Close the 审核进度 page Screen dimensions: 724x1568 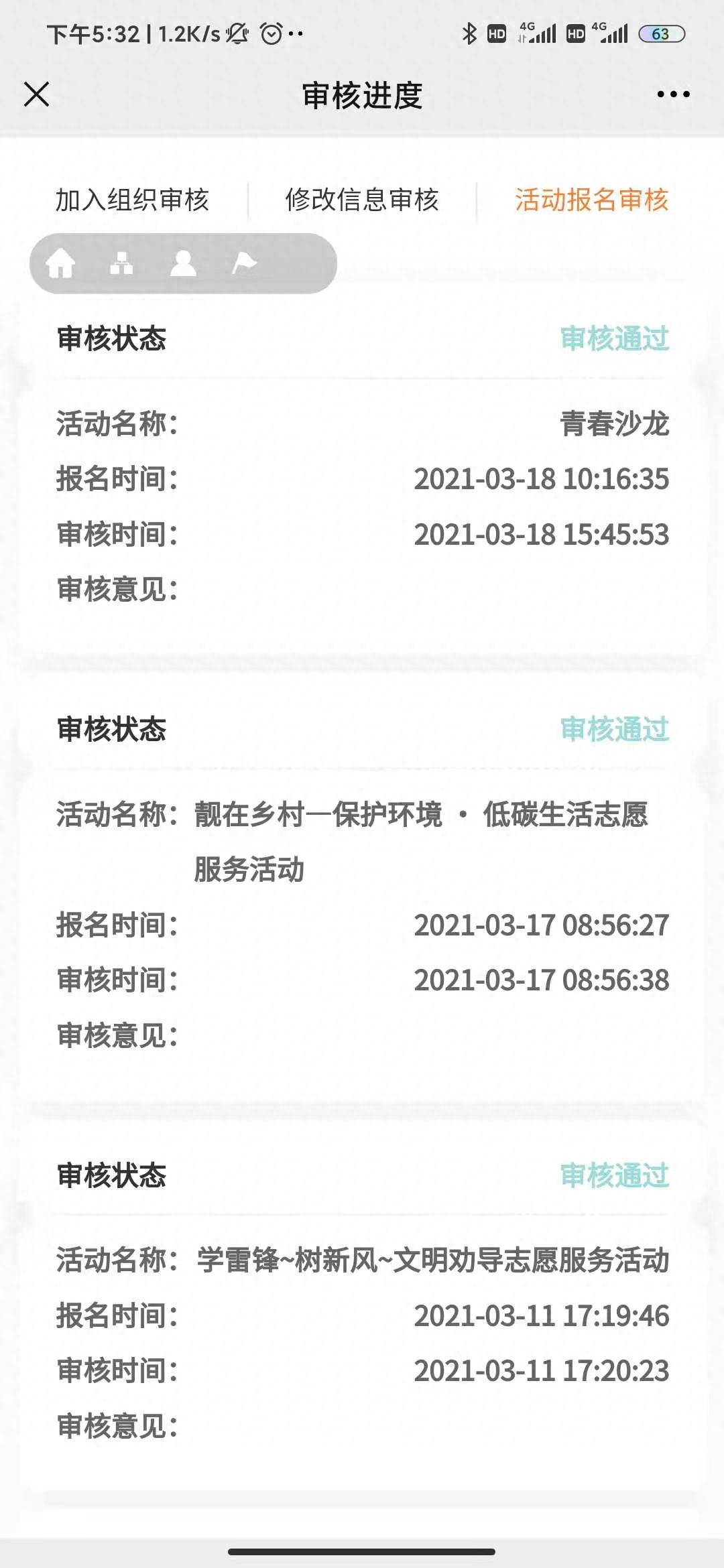37,94
